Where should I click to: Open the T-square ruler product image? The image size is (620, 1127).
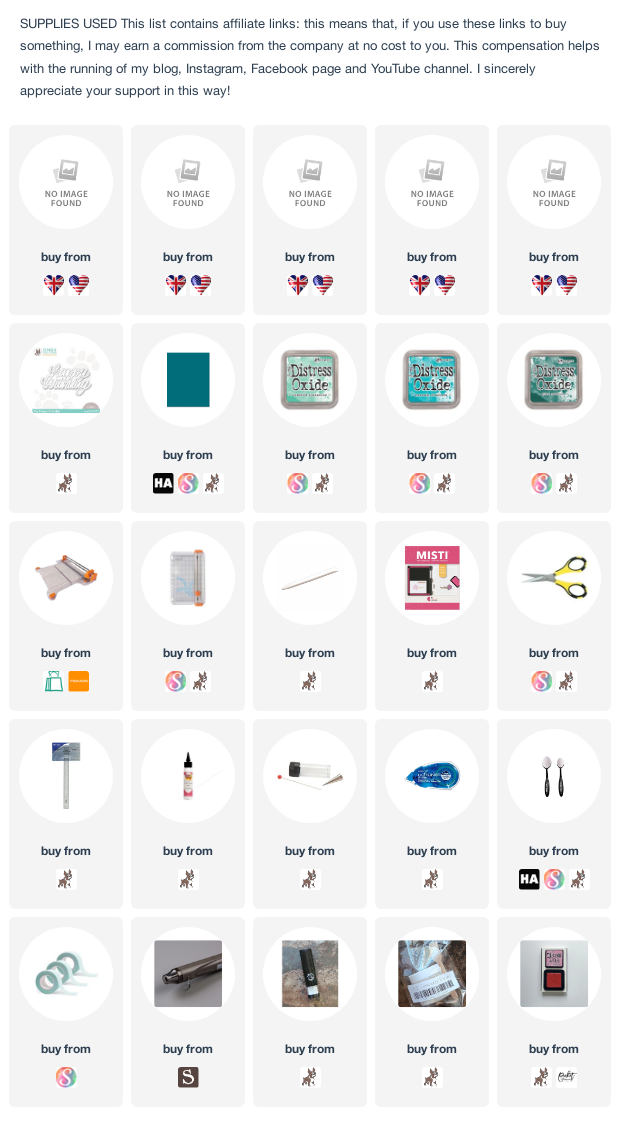(66, 776)
